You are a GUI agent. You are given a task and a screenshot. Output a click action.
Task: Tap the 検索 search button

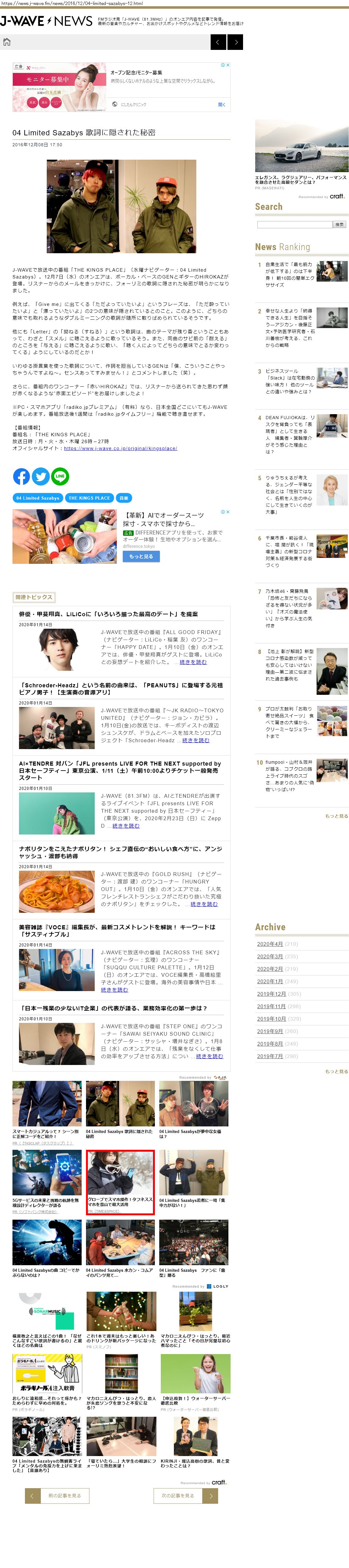[x=339, y=225]
